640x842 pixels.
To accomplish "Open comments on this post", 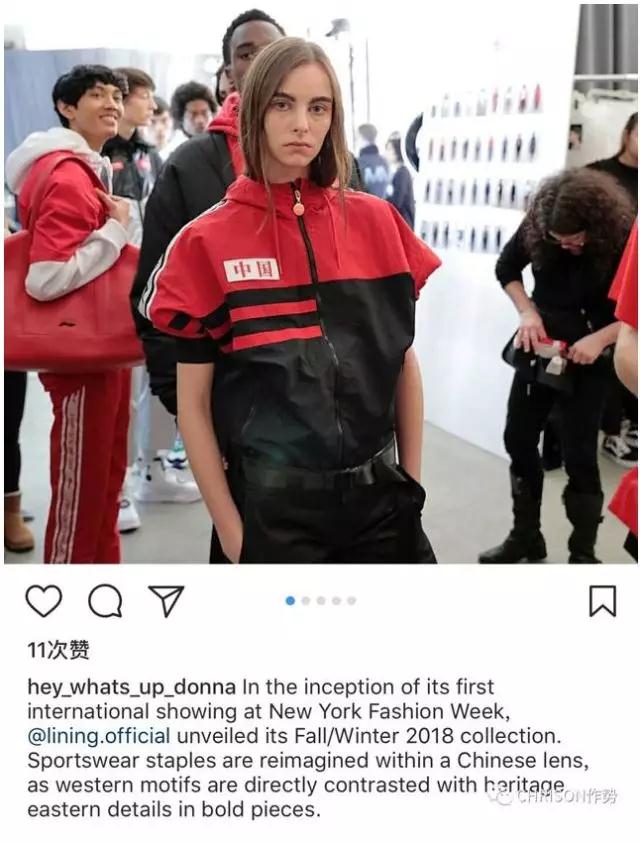I will pyautogui.click(x=104, y=600).
